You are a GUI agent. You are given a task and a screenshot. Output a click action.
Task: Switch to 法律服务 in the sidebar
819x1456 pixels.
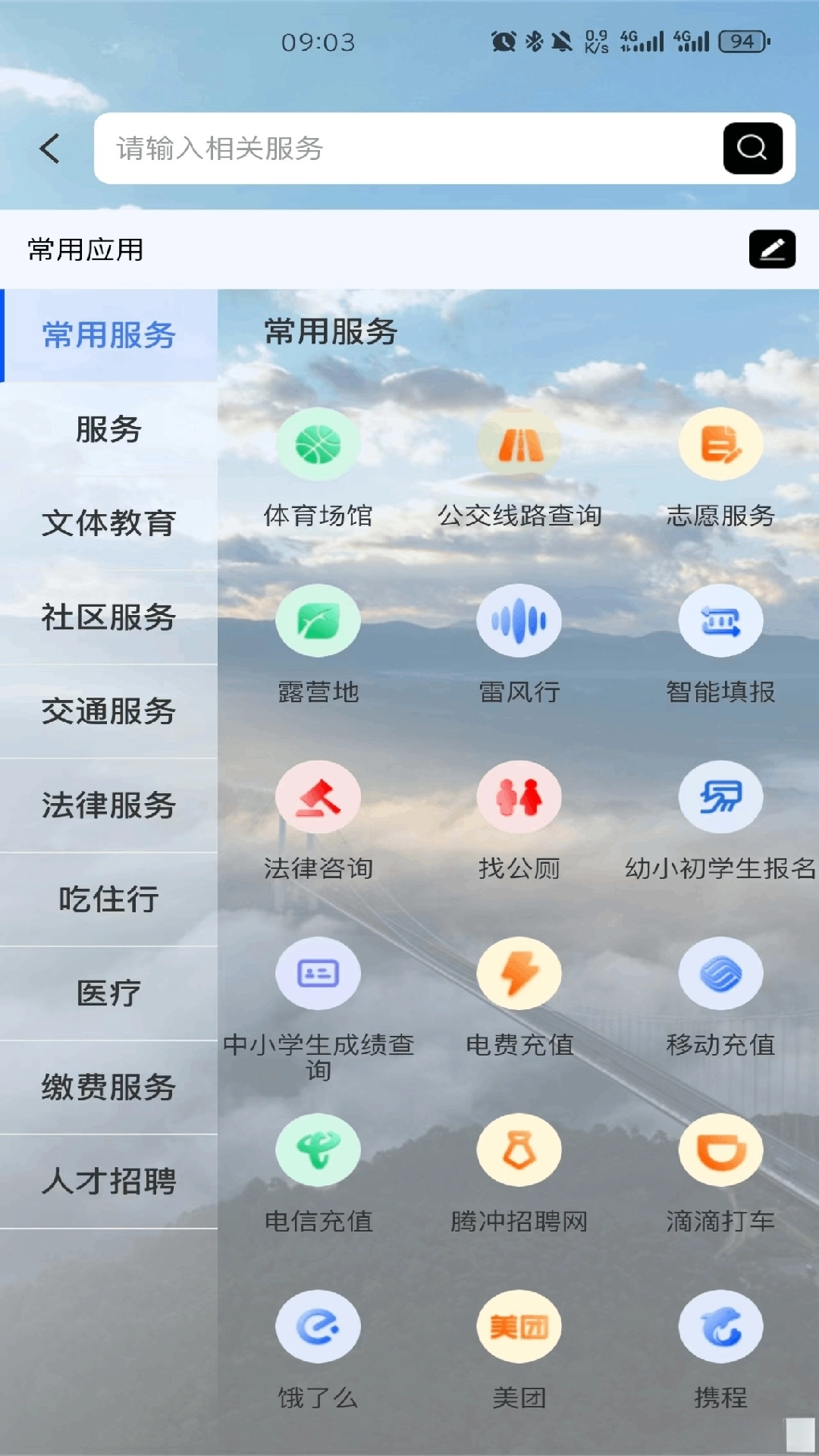[x=108, y=805]
